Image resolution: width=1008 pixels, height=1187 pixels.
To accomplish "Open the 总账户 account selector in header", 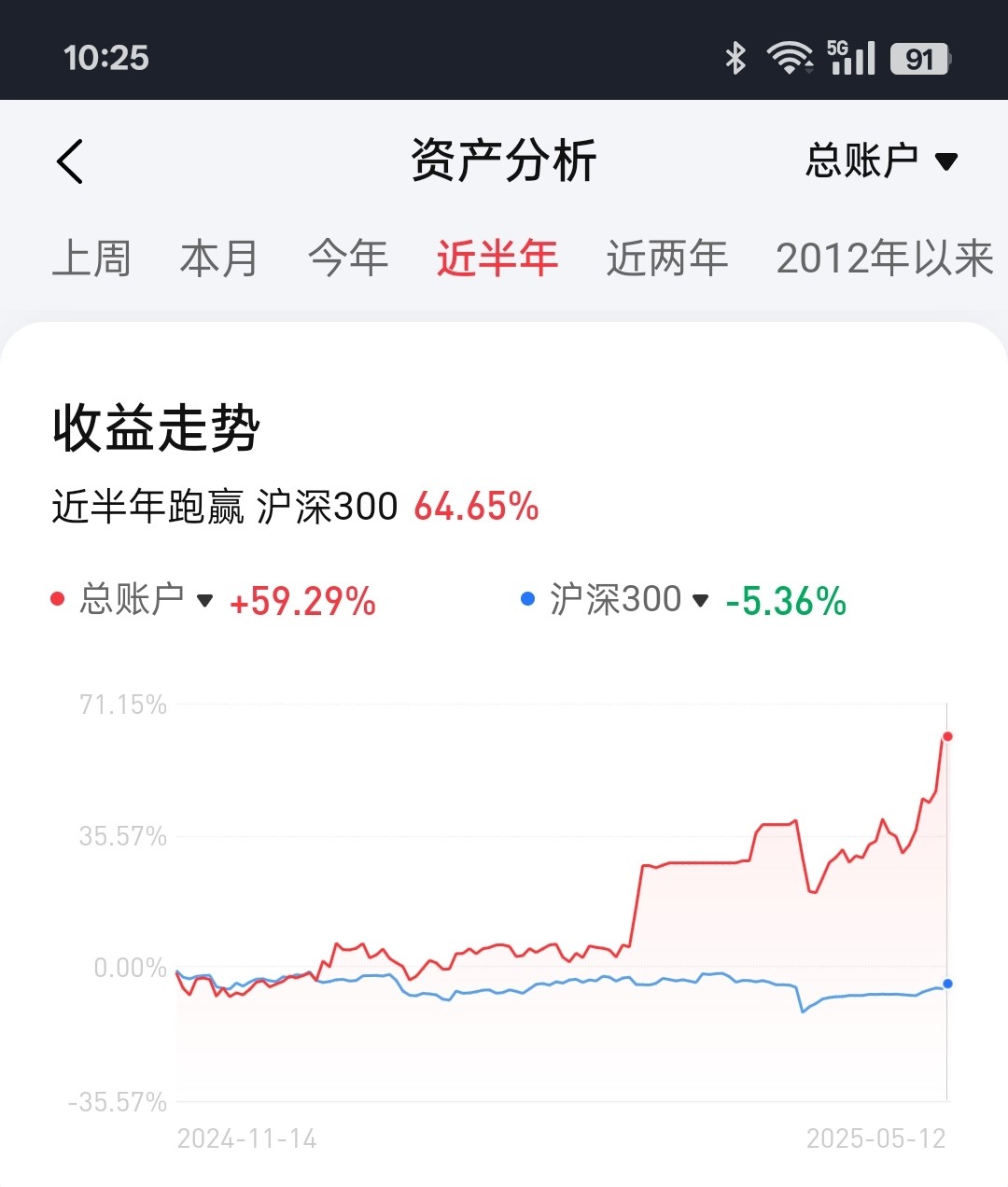I will click(881, 161).
